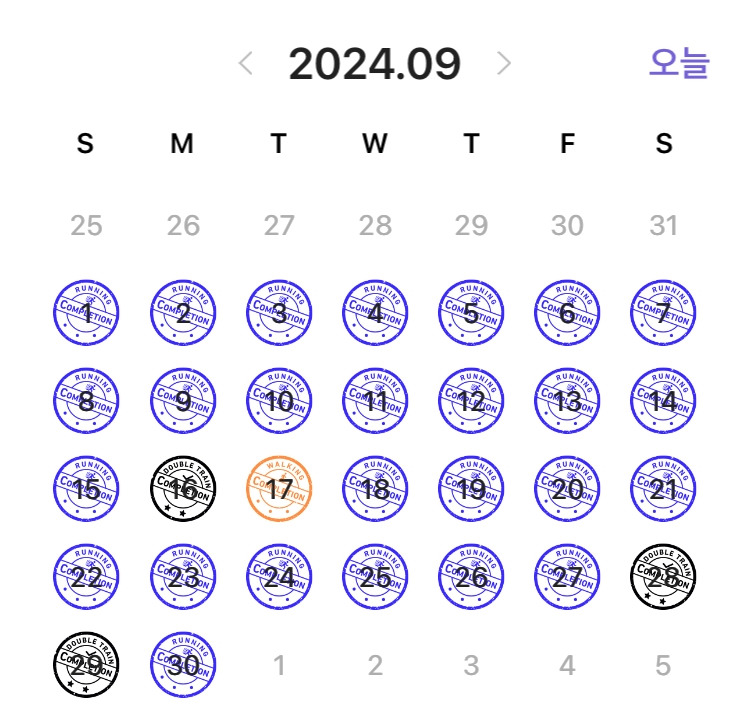Open September 24 running record

pos(279,577)
